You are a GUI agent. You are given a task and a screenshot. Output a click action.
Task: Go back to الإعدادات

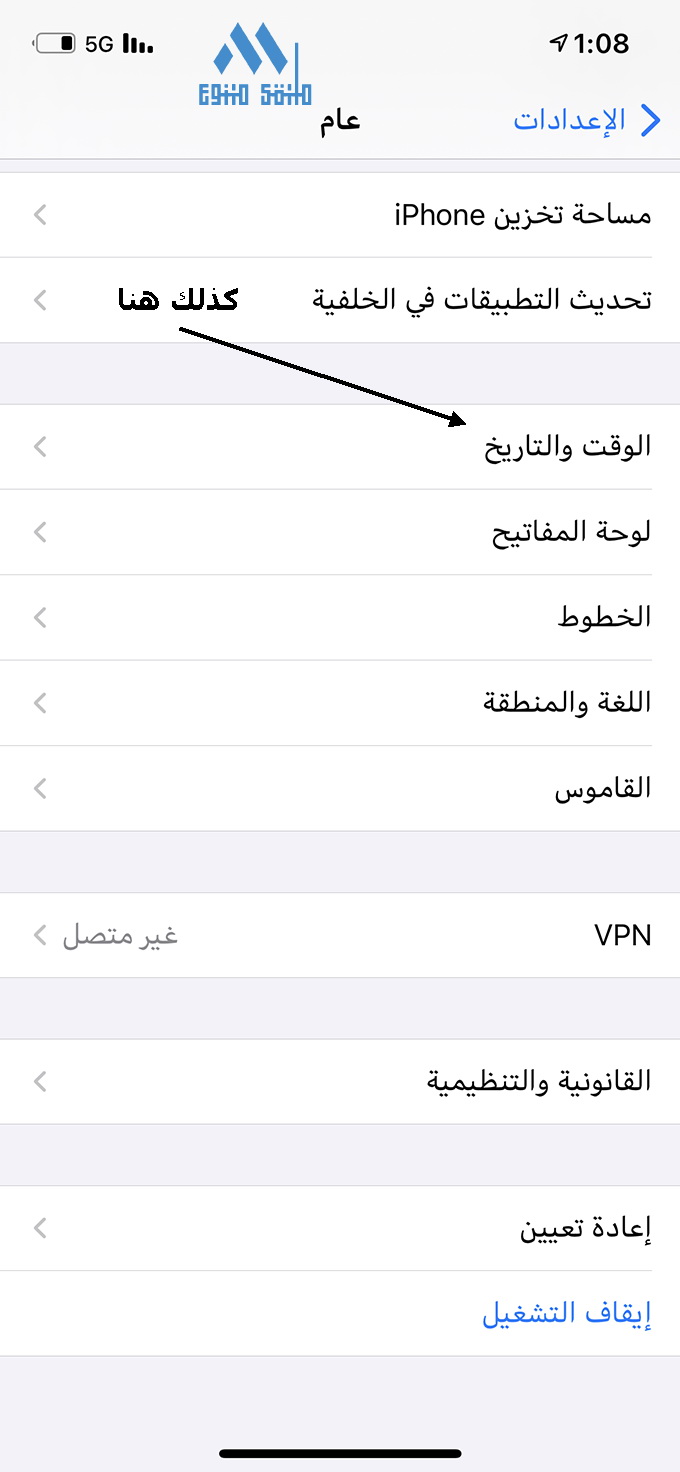(587, 121)
